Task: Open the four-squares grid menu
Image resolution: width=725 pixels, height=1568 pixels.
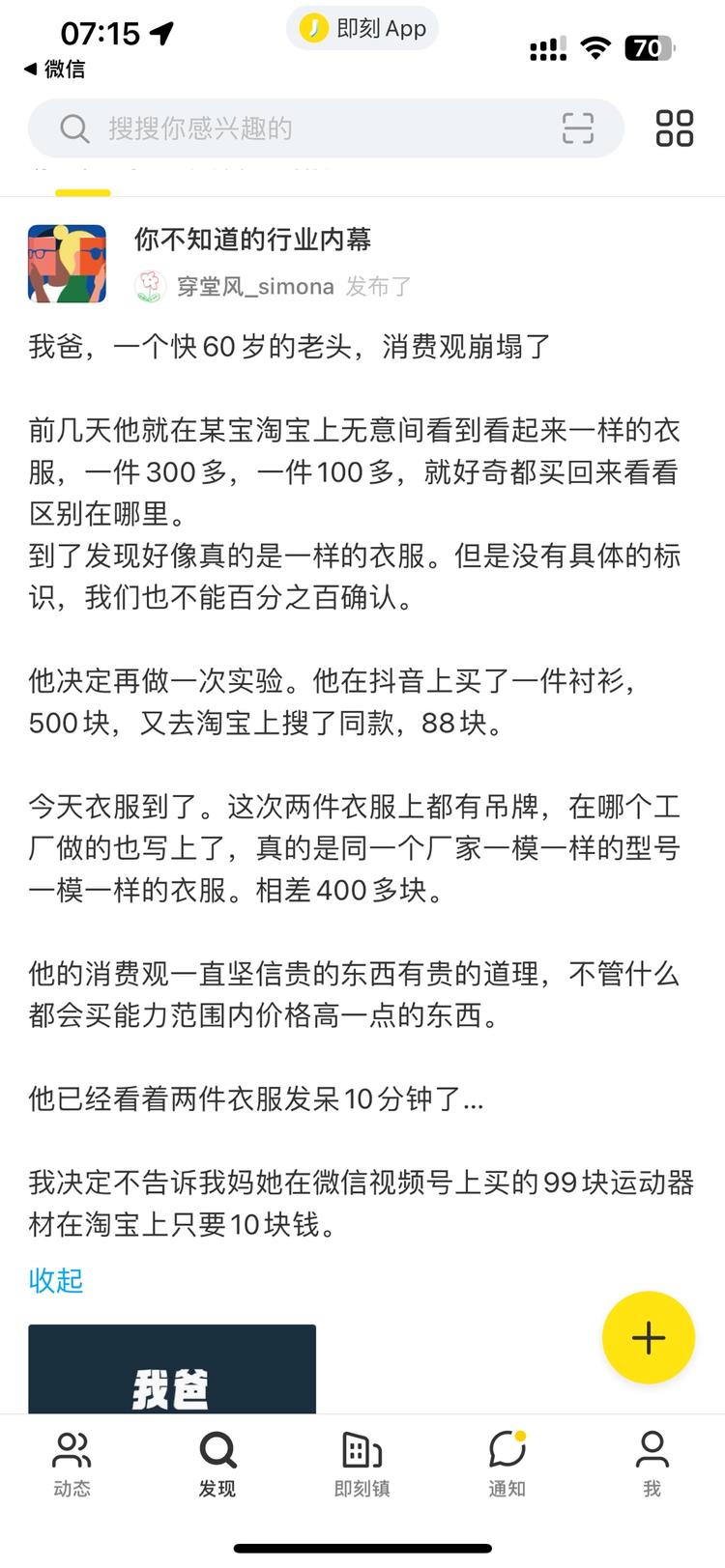Action: click(x=674, y=128)
